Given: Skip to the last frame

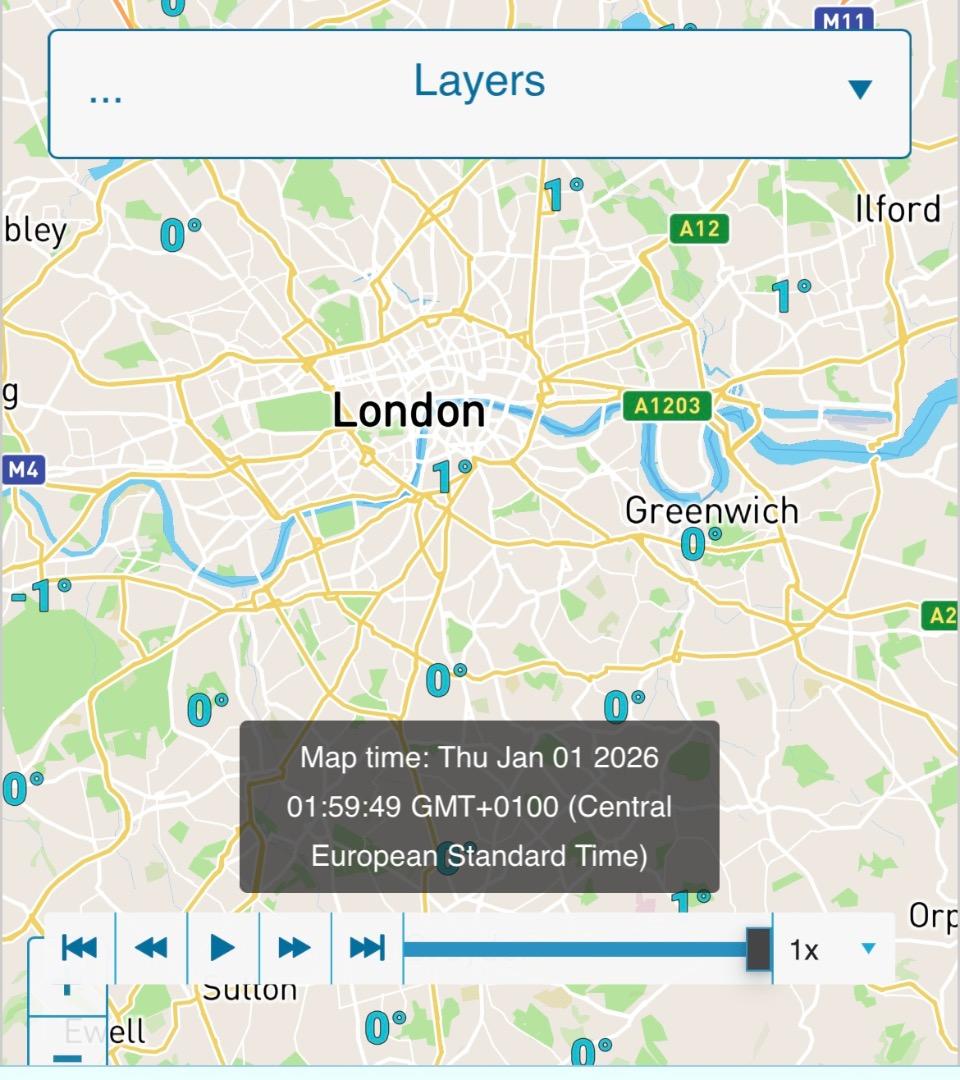Looking at the screenshot, I should (x=367, y=948).
